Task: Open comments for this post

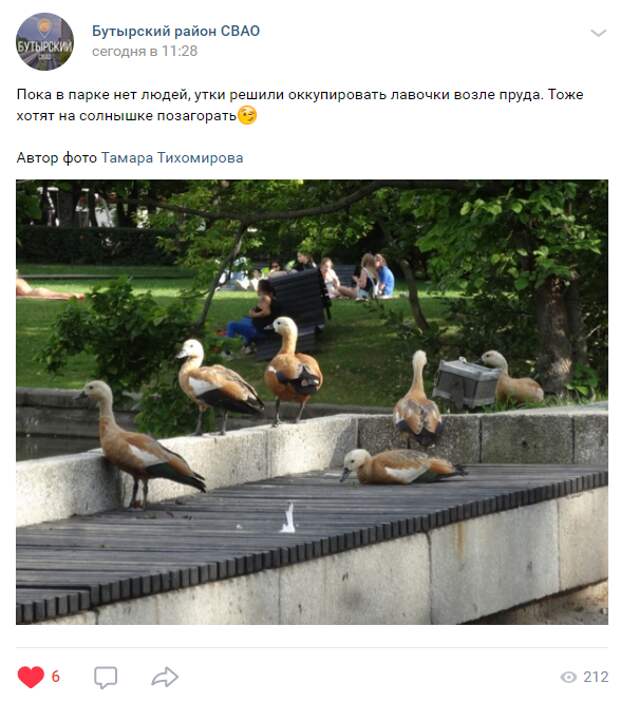Action: [105, 677]
